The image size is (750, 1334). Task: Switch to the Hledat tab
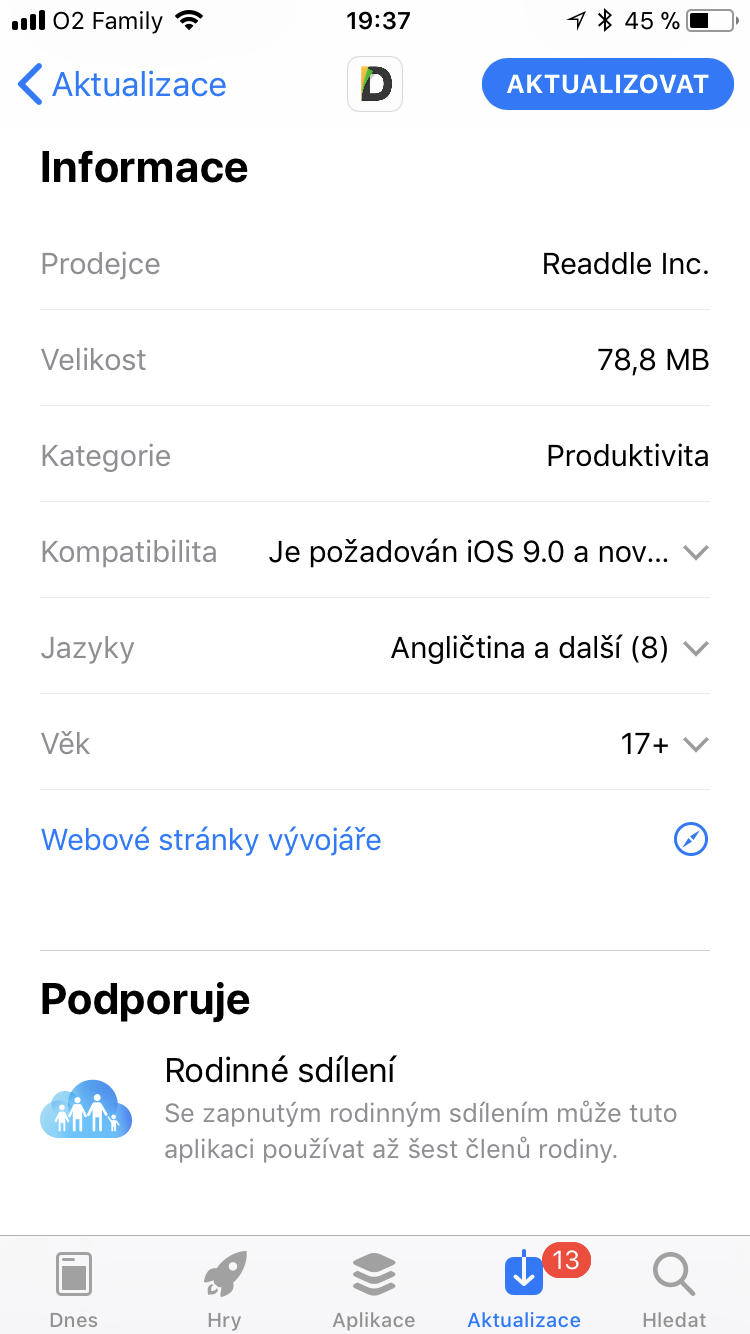point(674,1288)
